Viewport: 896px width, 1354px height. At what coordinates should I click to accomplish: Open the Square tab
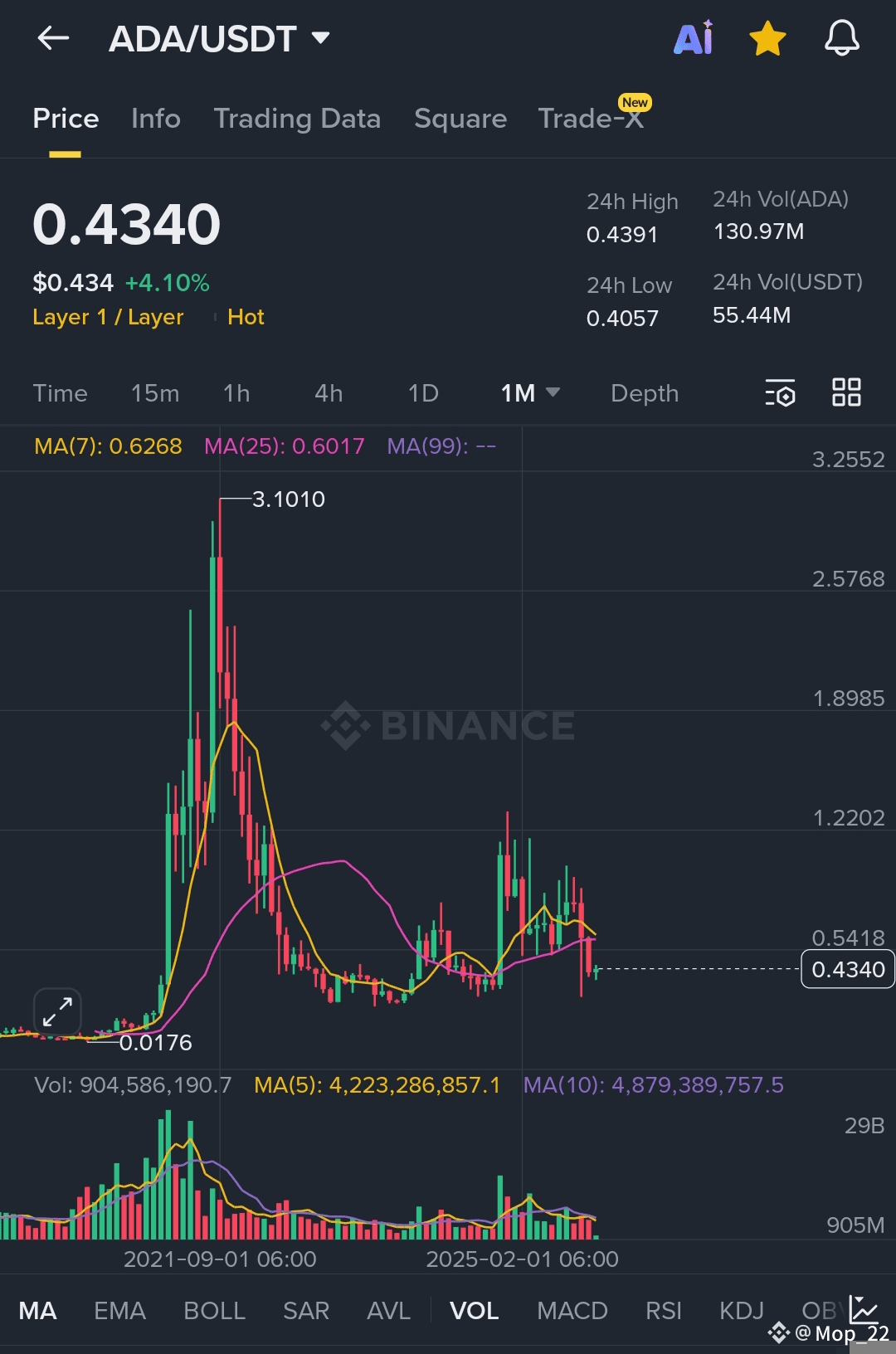coord(460,119)
